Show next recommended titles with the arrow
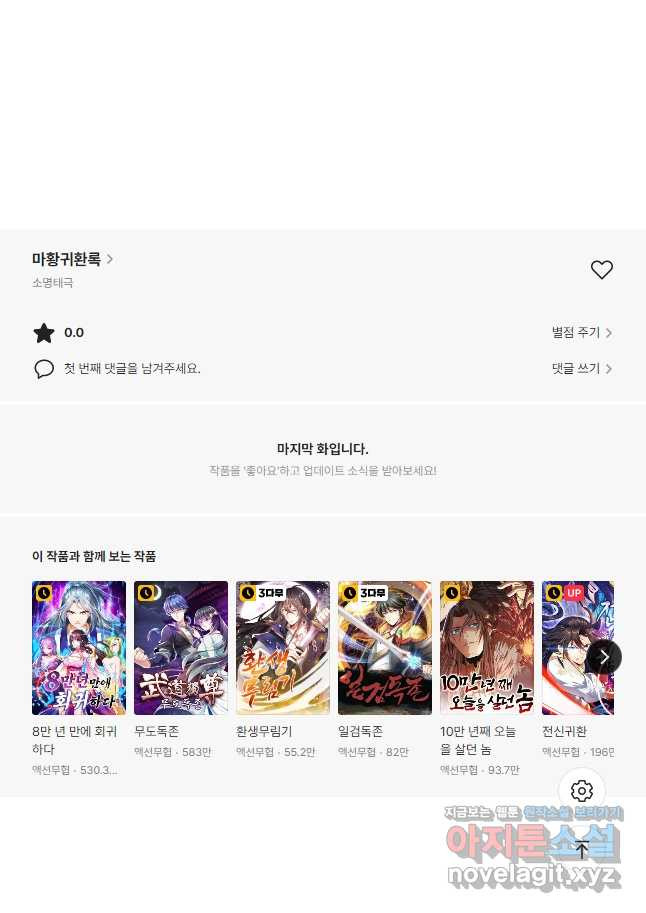 pos(604,657)
